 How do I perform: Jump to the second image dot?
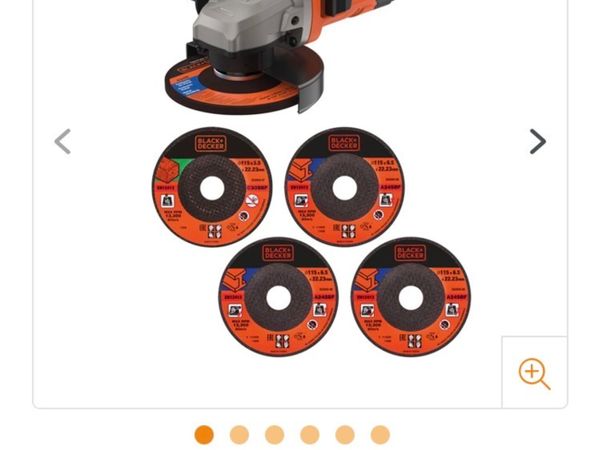pos(239,435)
